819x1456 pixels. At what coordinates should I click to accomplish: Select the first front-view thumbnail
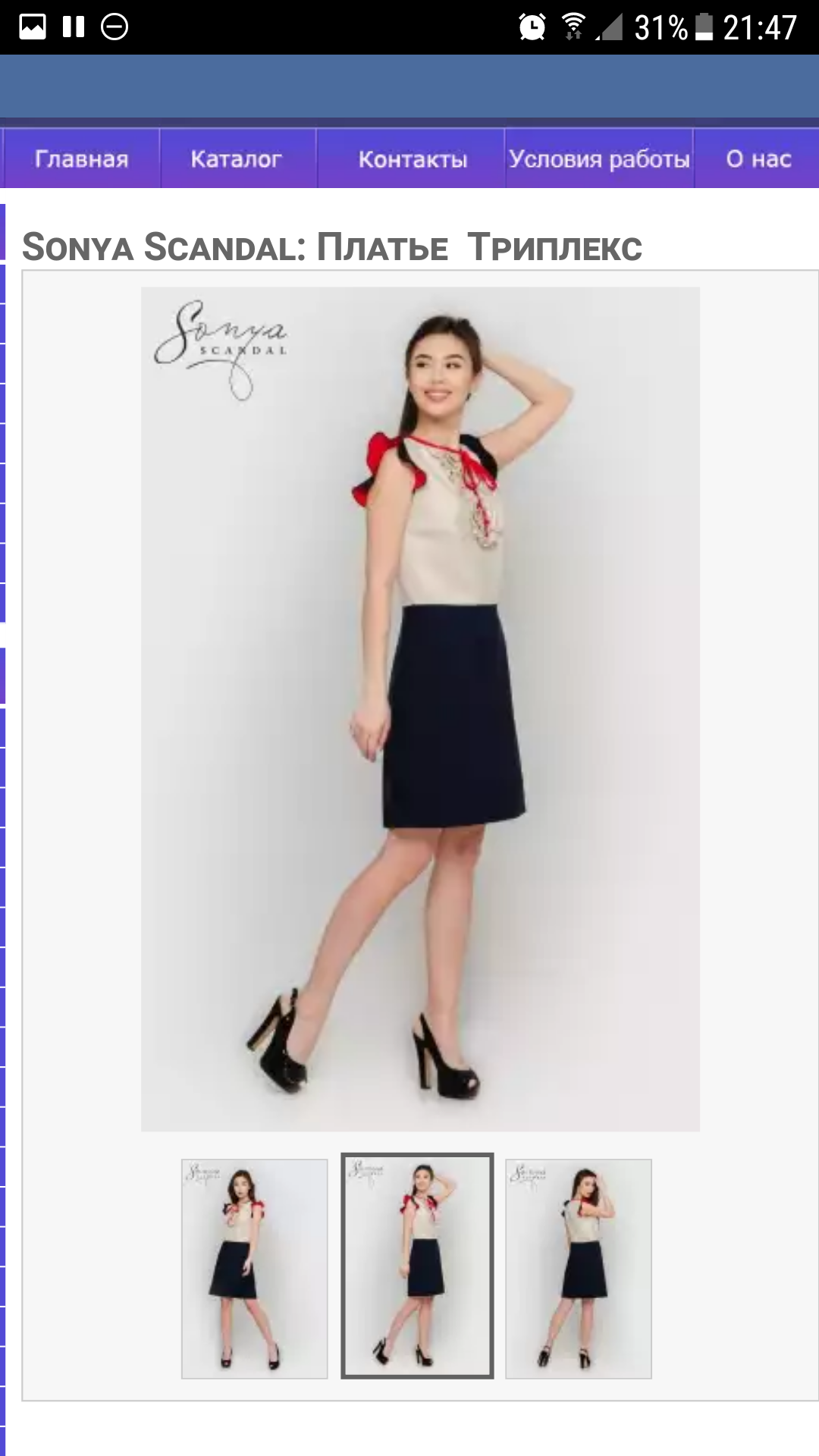click(255, 1268)
